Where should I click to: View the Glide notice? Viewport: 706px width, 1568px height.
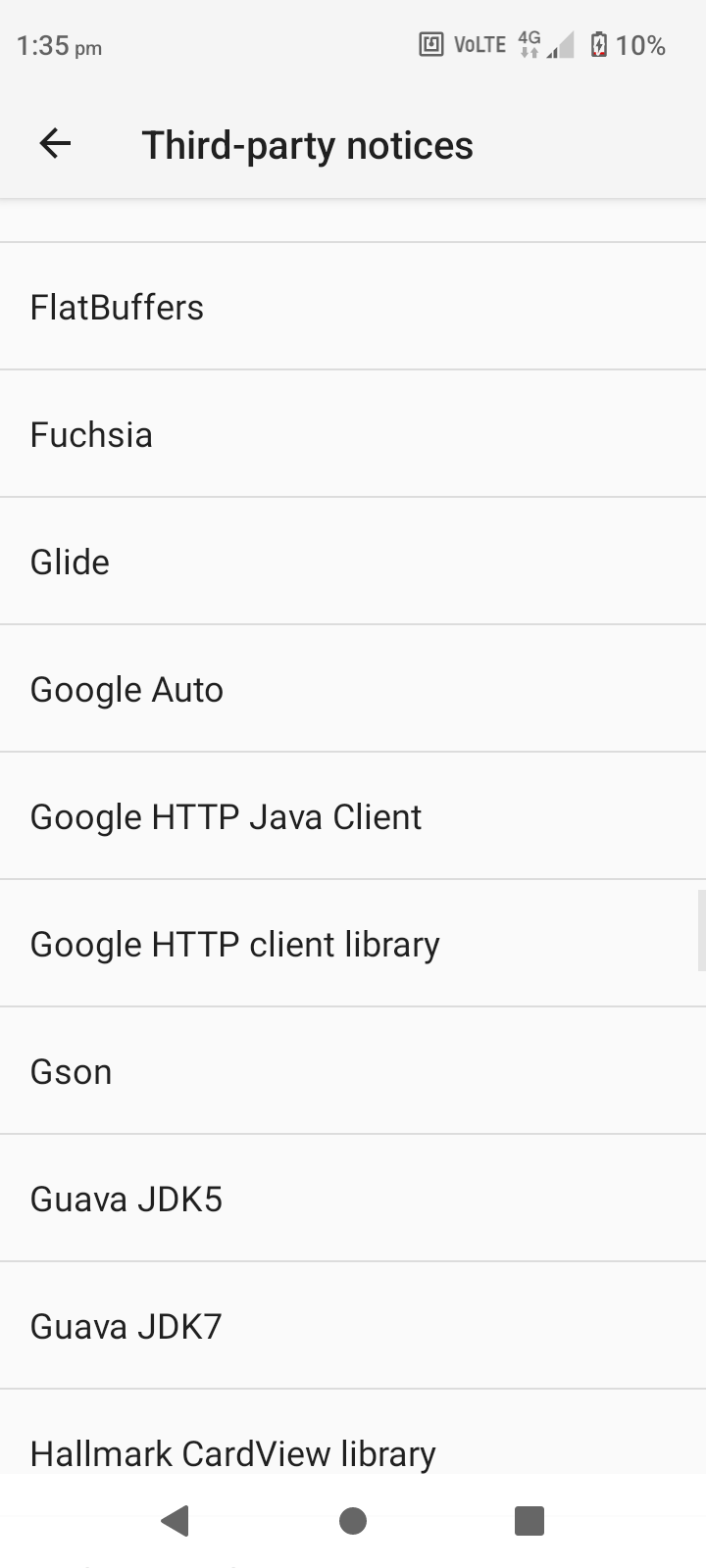click(353, 562)
